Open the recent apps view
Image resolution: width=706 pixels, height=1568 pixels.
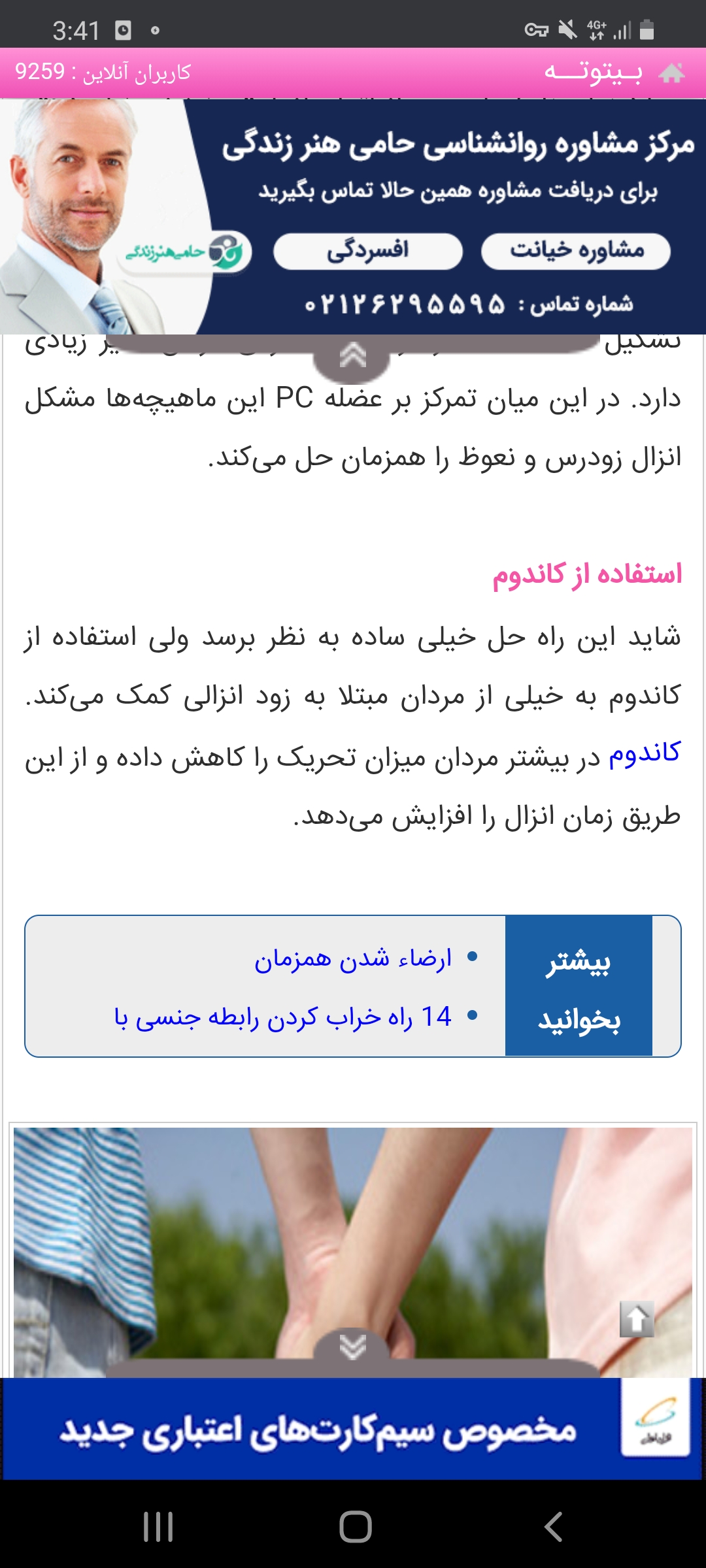point(158,1527)
